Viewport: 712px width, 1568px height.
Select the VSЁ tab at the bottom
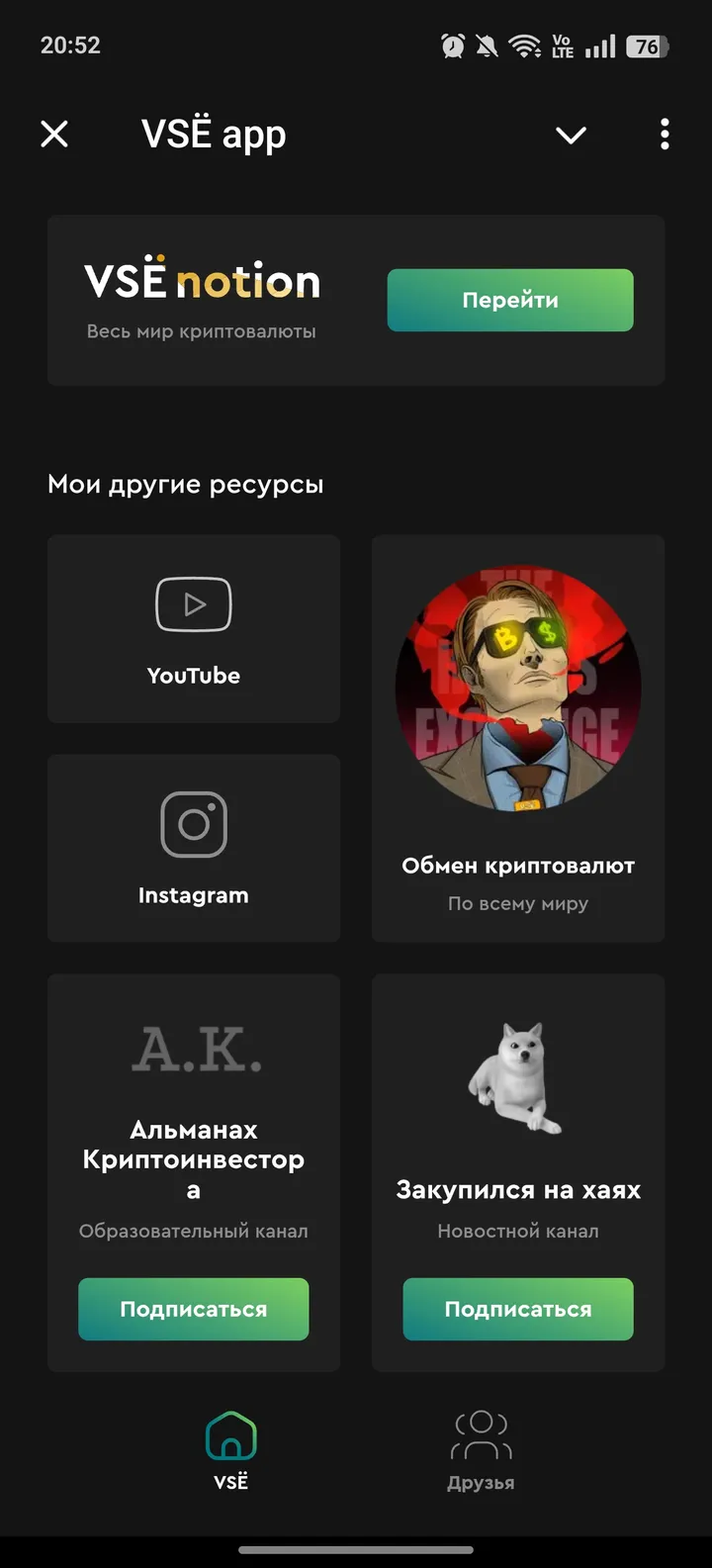(230, 1448)
